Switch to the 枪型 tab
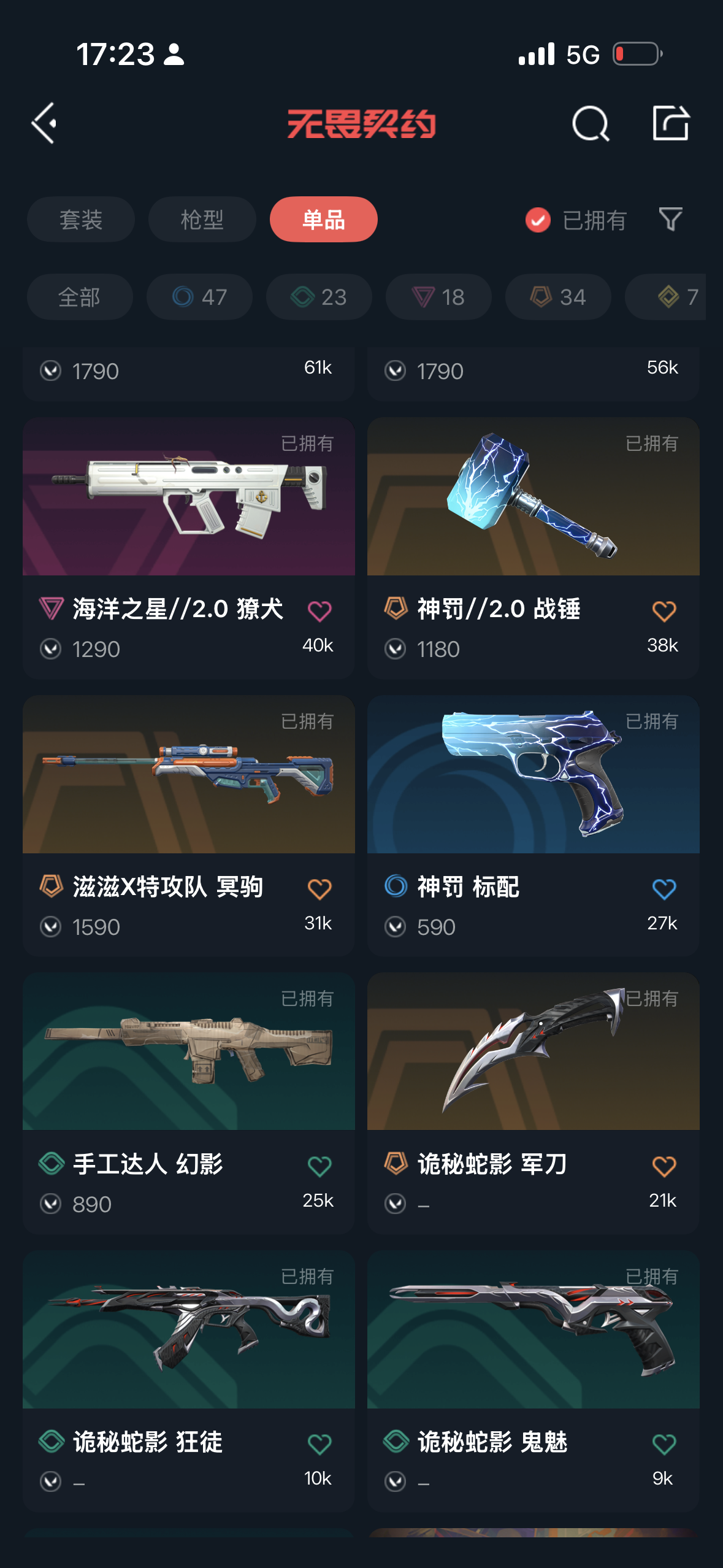The height and width of the screenshot is (1568, 723). tap(202, 219)
